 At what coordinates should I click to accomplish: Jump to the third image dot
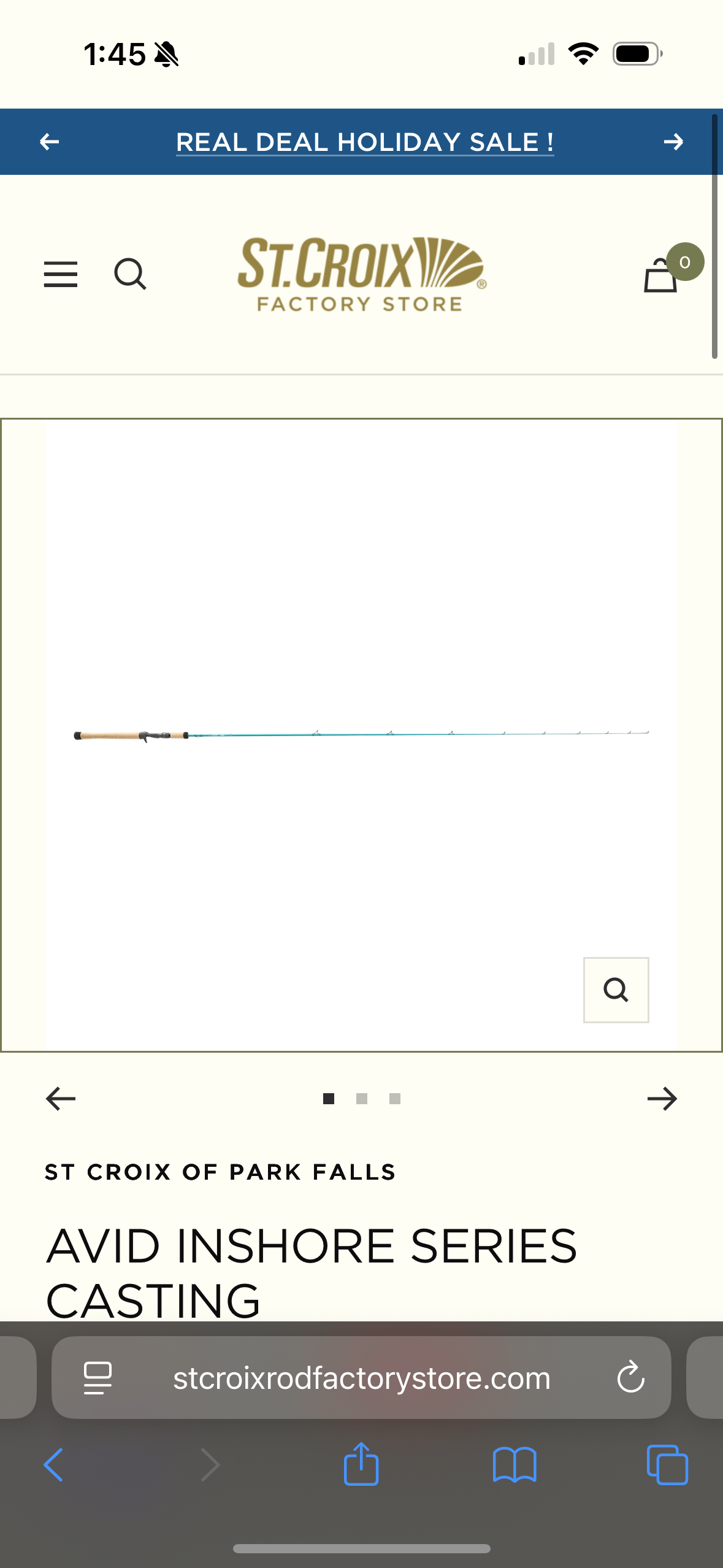(x=395, y=1099)
